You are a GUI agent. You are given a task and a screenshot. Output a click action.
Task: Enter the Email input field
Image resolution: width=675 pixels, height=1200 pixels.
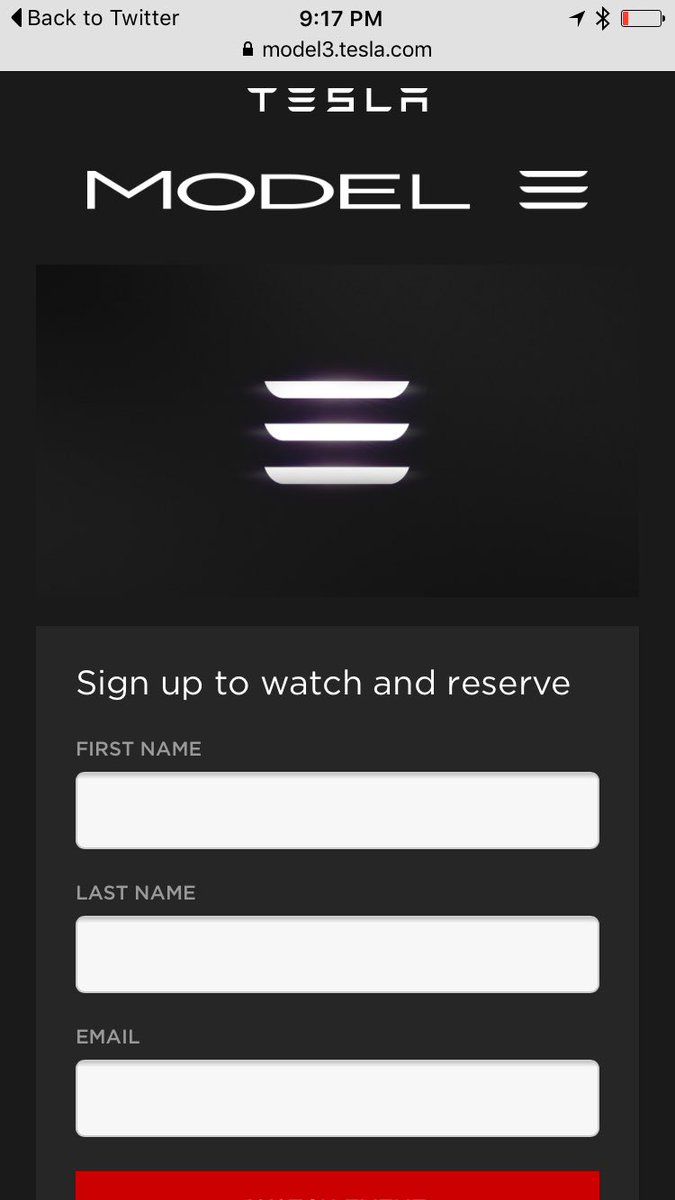click(x=337, y=1098)
